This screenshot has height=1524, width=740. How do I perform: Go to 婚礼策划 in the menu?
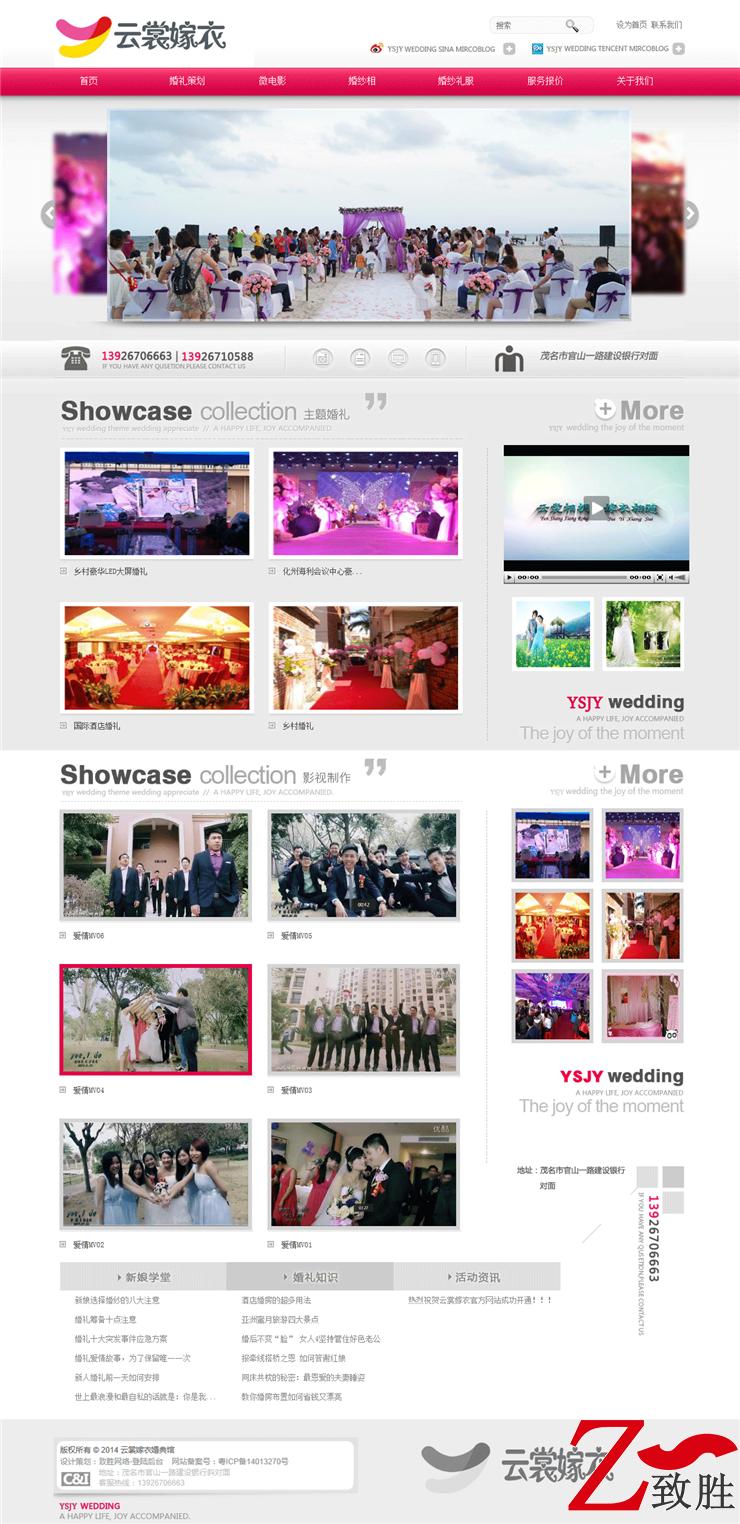point(187,81)
